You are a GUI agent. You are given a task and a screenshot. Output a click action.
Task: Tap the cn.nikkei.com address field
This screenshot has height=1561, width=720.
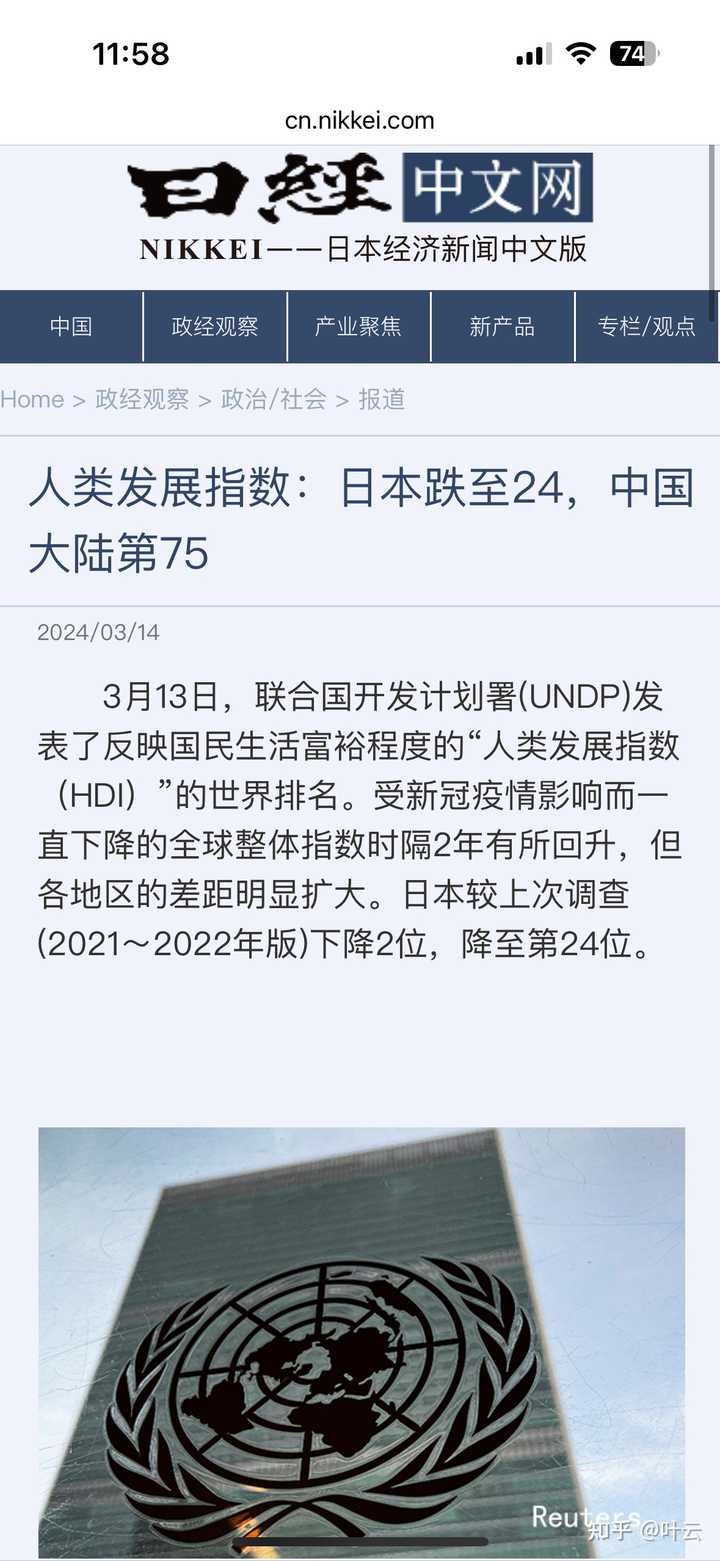pos(360,120)
